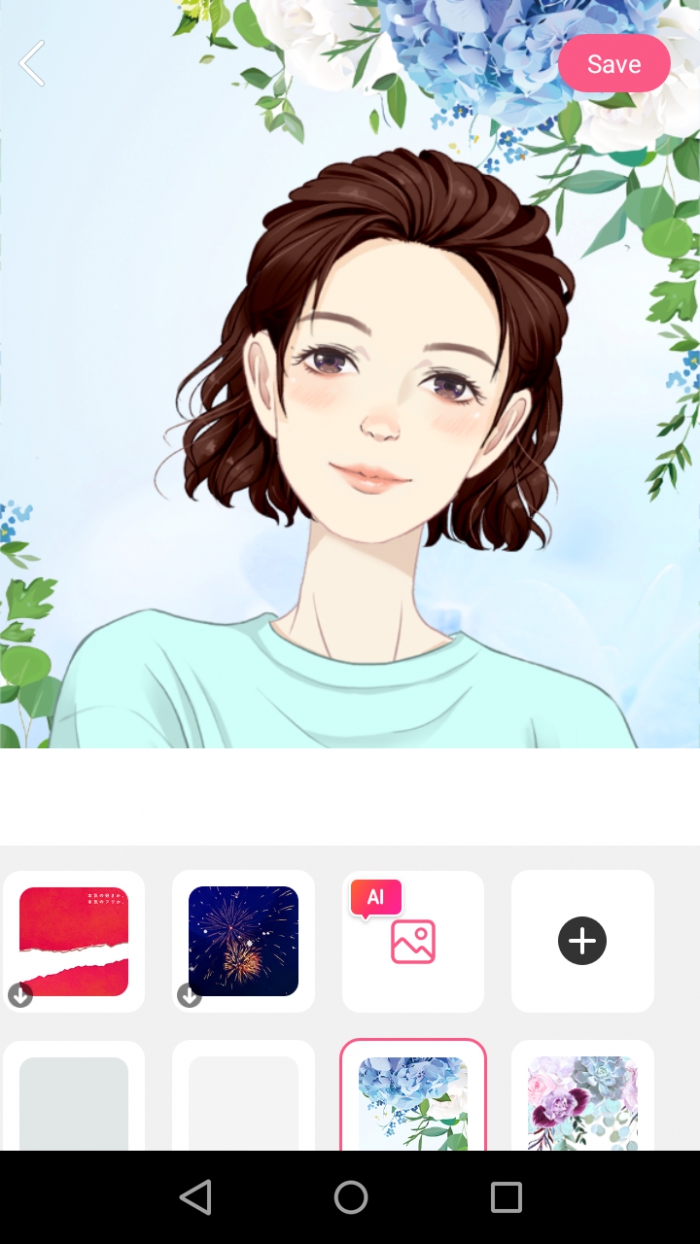Add a custom background with plus button
700x1244 pixels.
pos(582,941)
